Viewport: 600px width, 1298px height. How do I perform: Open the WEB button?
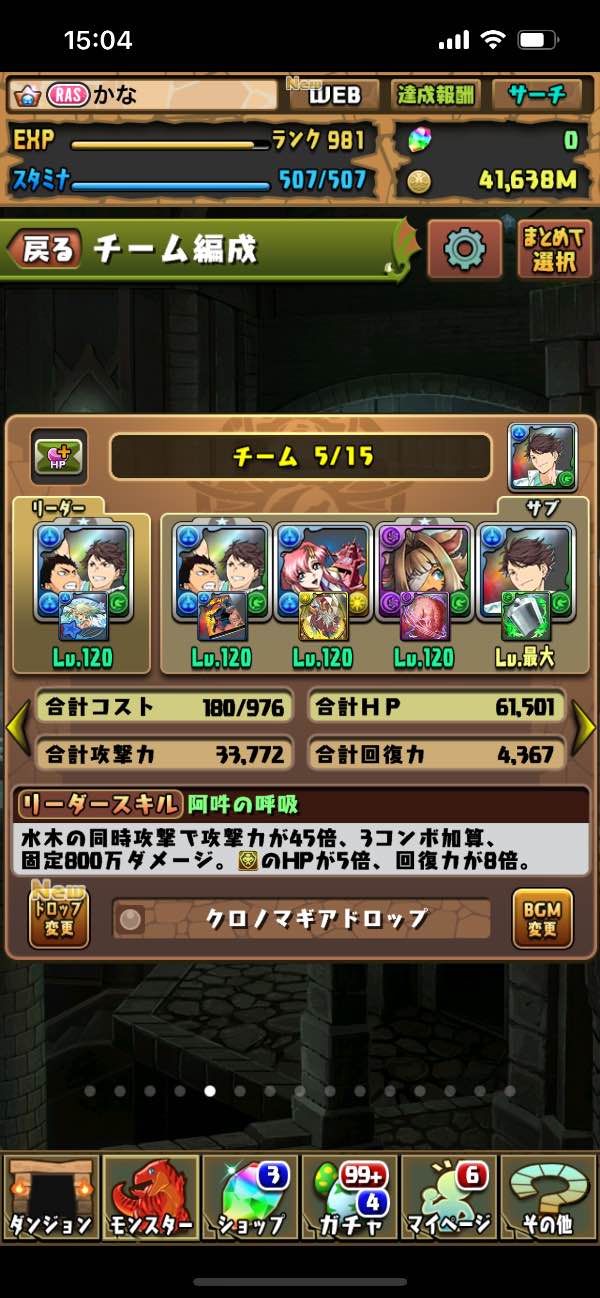point(333,96)
